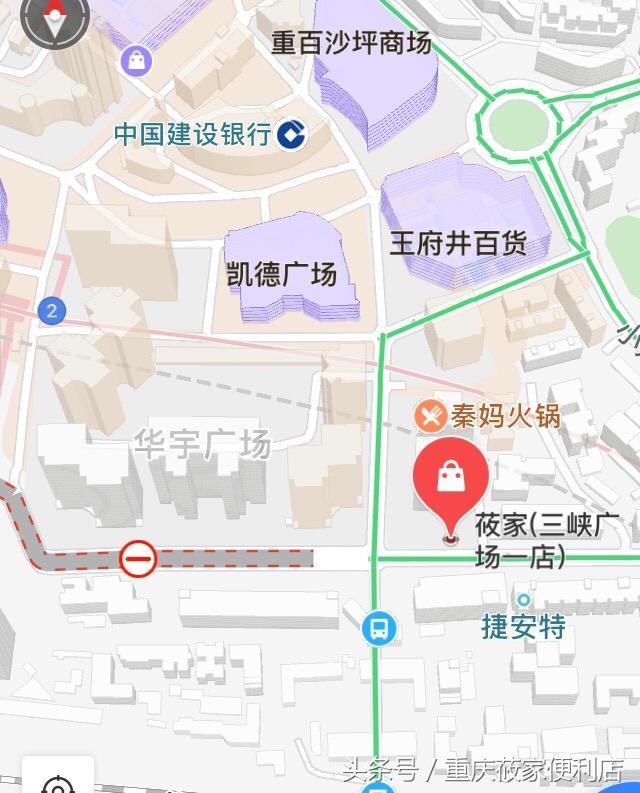Tap the purple shopping bag marker
Image resolution: width=640 pixels, height=793 pixels.
coord(136,60)
